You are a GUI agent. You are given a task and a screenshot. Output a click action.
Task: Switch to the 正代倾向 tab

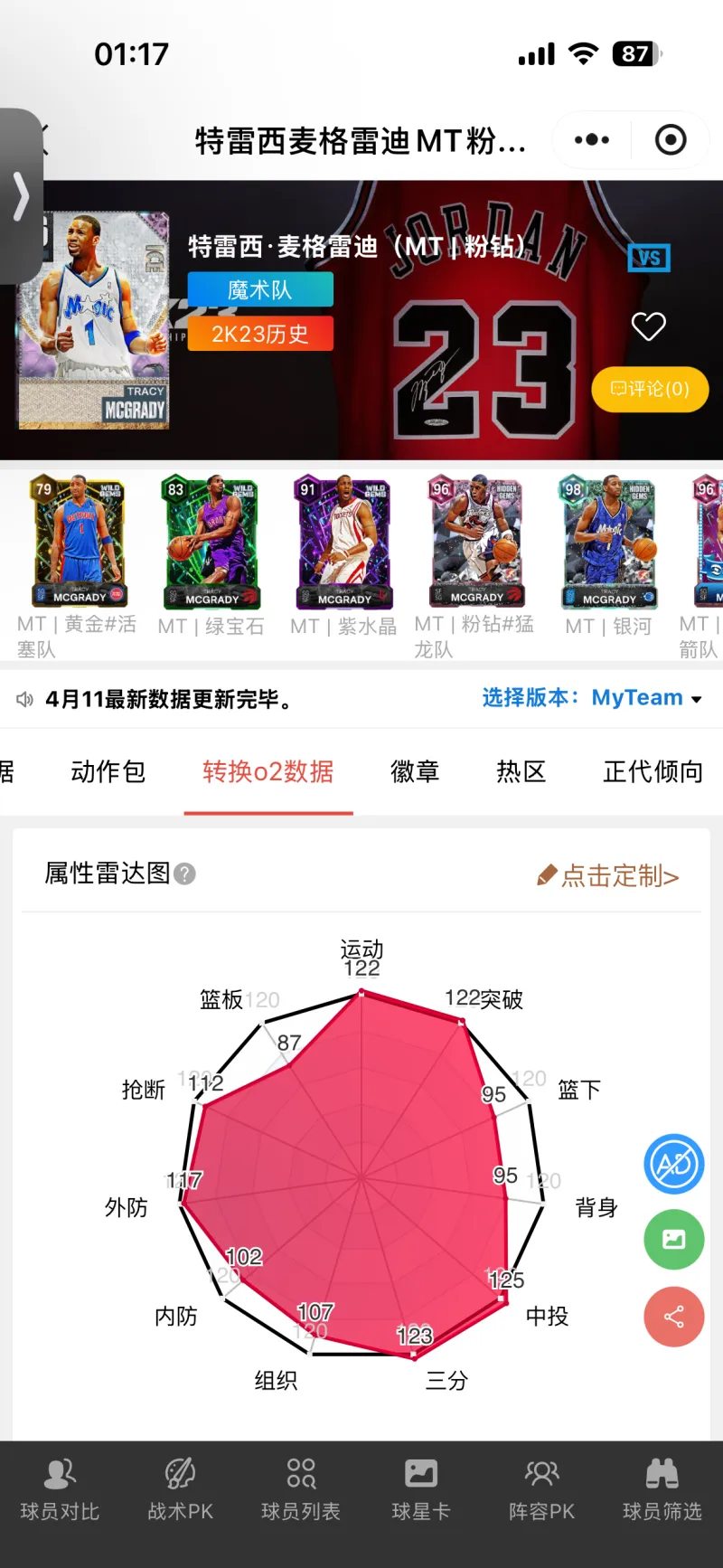[x=653, y=771]
